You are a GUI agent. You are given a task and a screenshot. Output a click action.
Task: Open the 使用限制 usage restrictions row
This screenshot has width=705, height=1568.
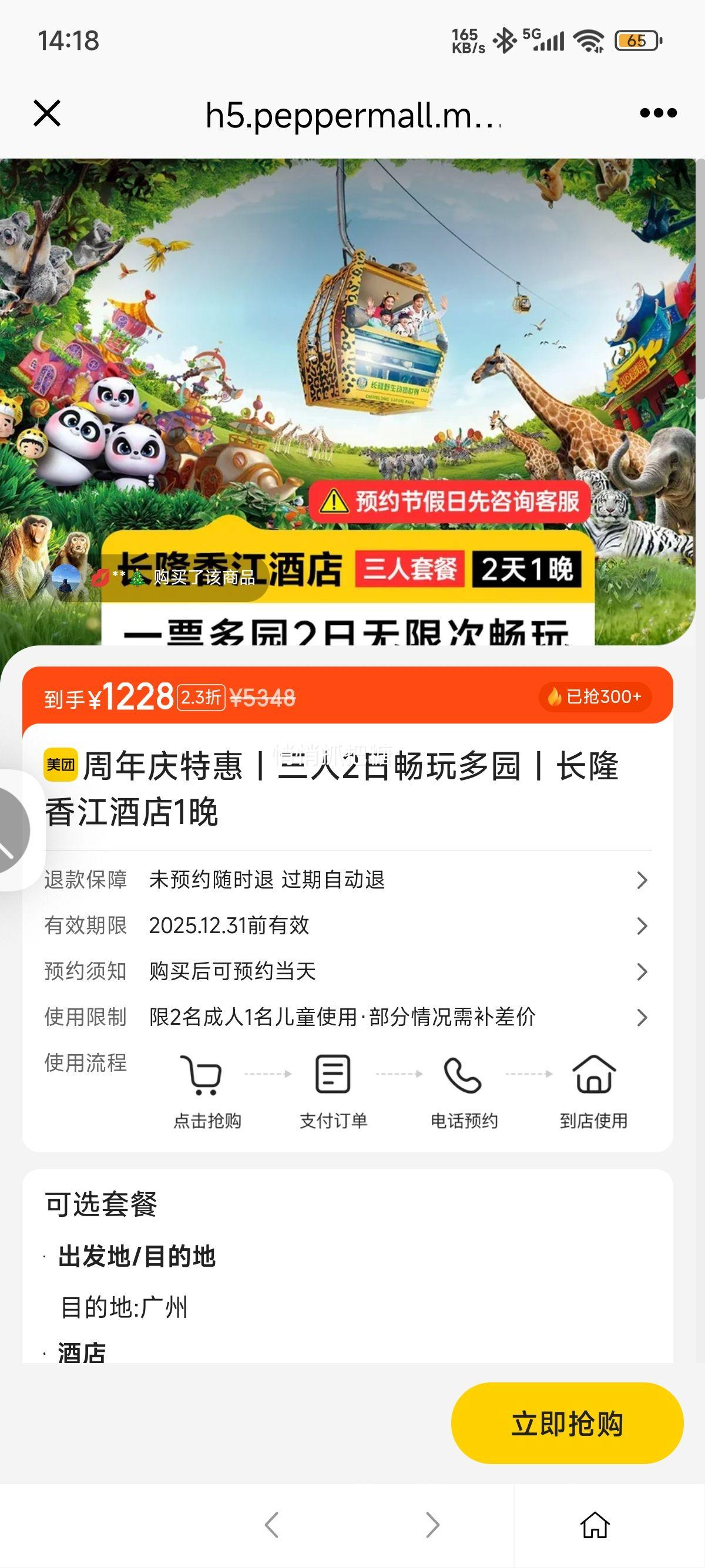point(347,1017)
